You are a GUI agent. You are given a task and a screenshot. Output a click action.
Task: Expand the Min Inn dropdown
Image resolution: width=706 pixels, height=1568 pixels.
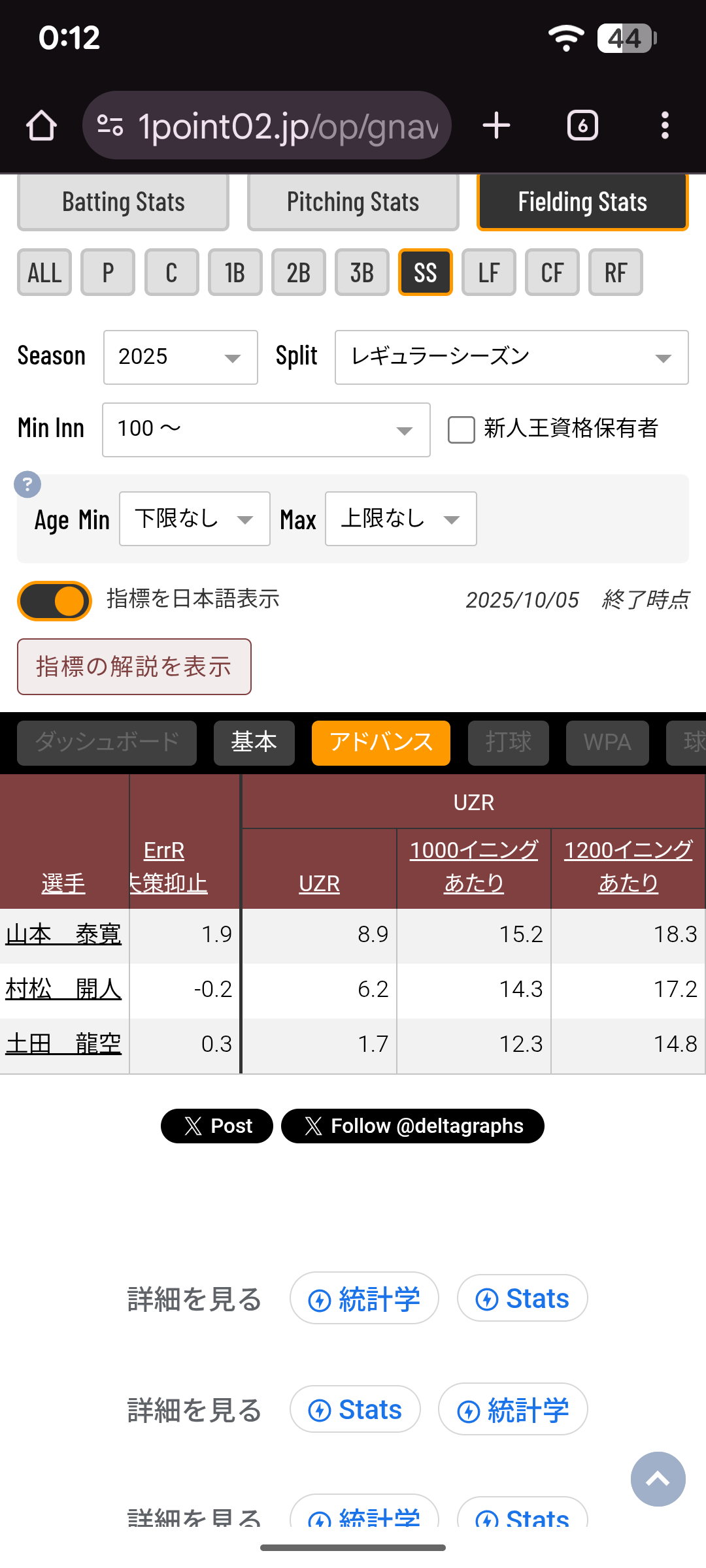pos(266,430)
